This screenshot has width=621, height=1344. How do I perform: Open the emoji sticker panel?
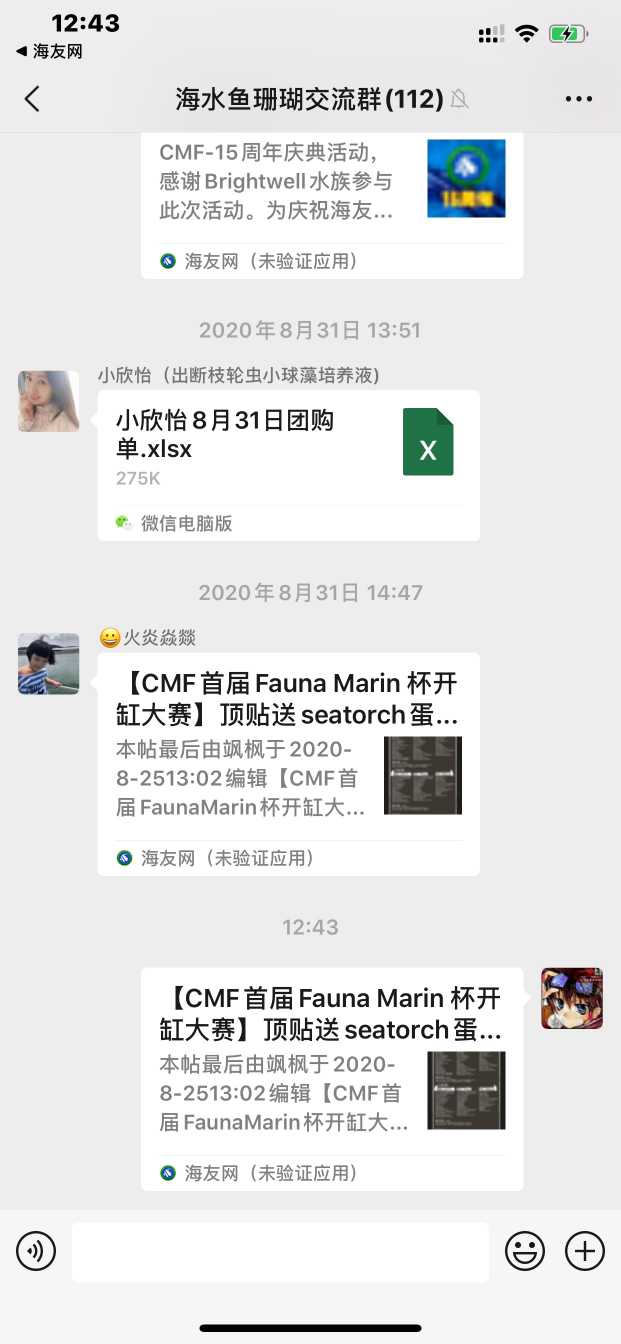tap(525, 1251)
